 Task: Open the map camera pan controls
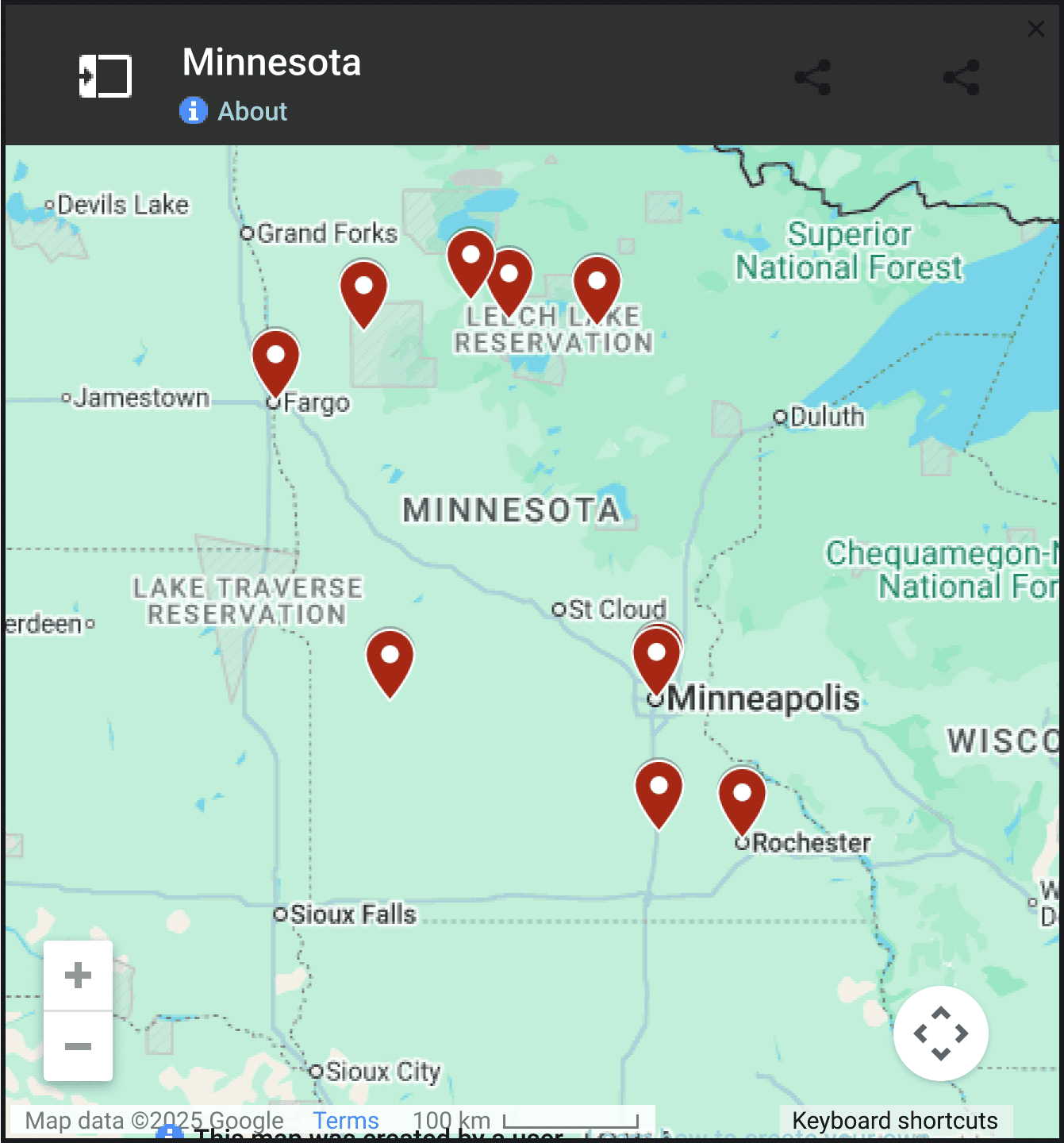tap(940, 1033)
